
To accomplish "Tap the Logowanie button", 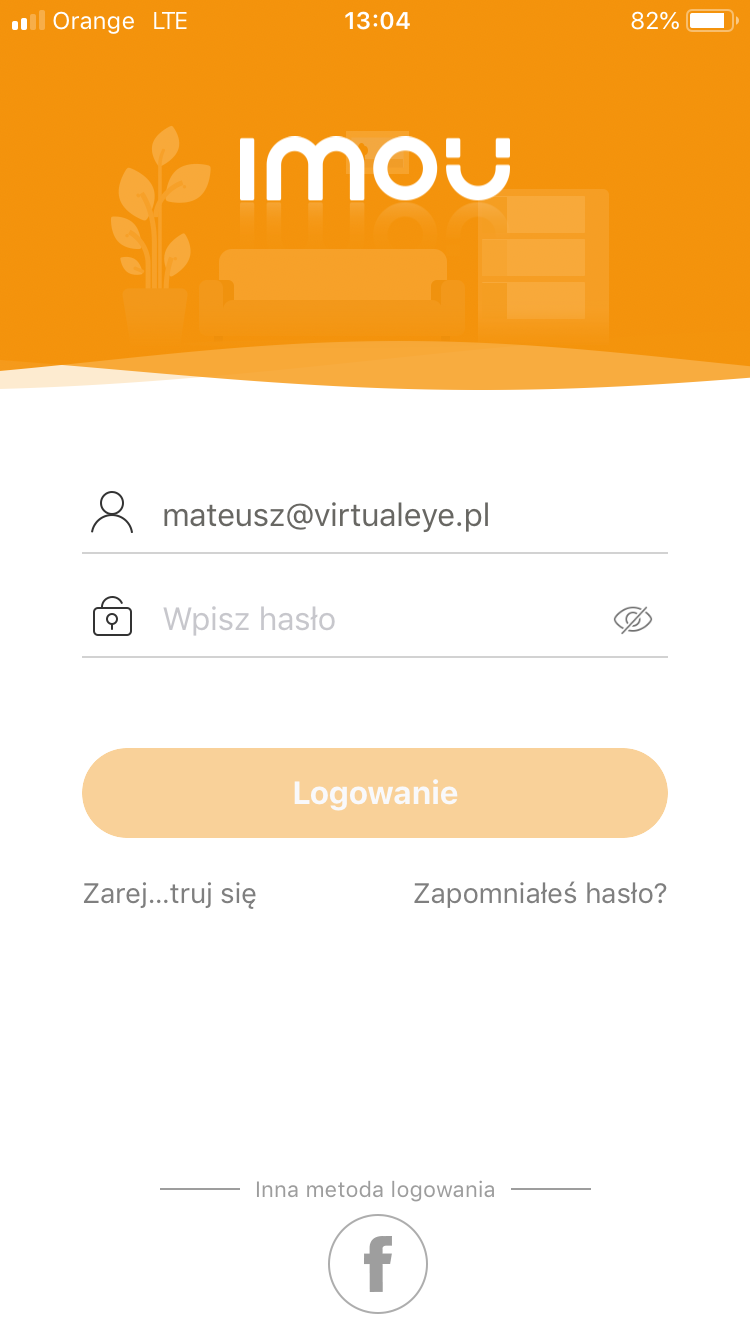I will pos(375,793).
